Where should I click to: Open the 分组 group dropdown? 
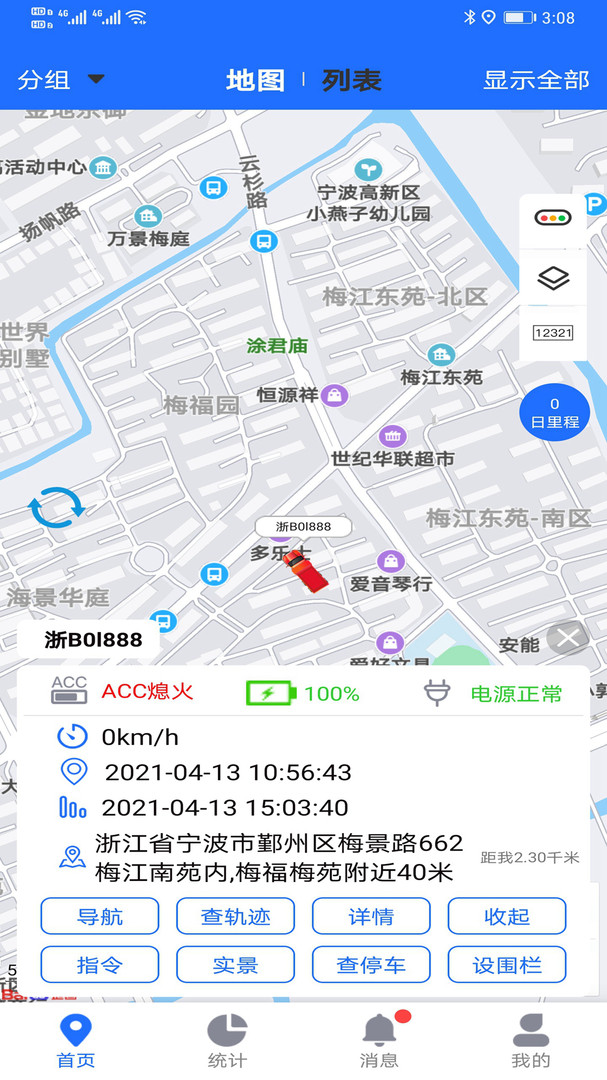[x=60, y=80]
